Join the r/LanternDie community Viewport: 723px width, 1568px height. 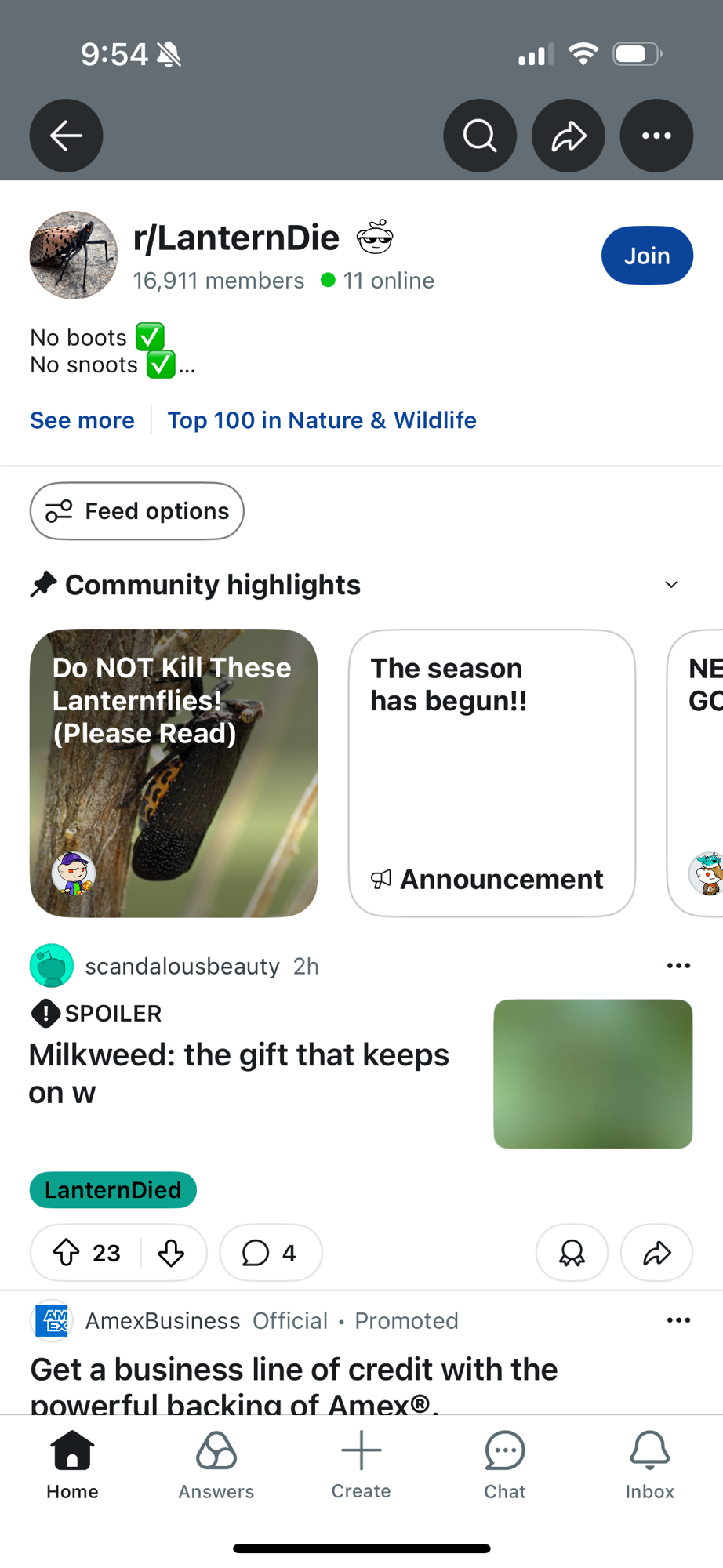[647, 256]
